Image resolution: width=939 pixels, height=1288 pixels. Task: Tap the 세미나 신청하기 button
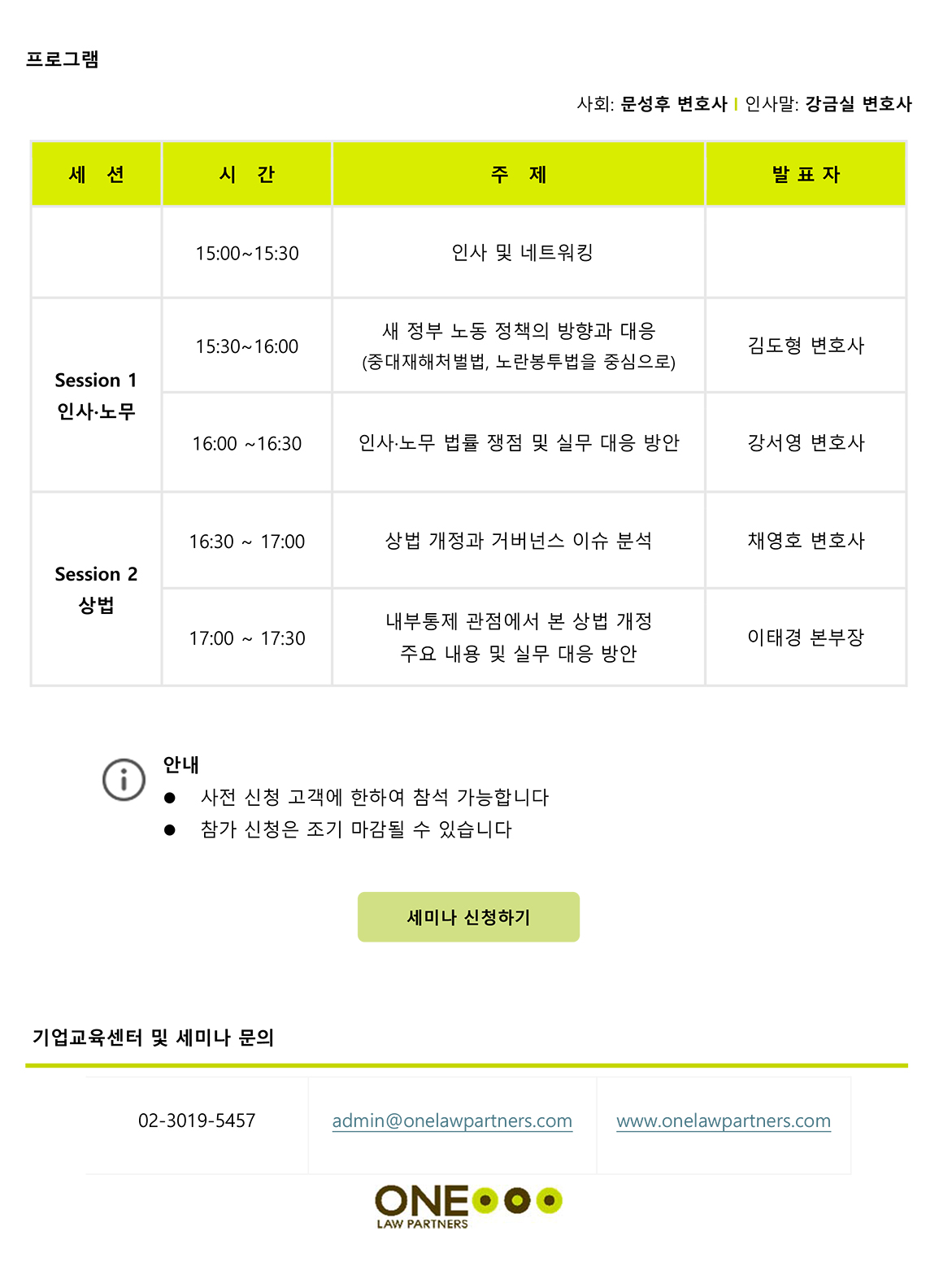(x=468, y=917)
